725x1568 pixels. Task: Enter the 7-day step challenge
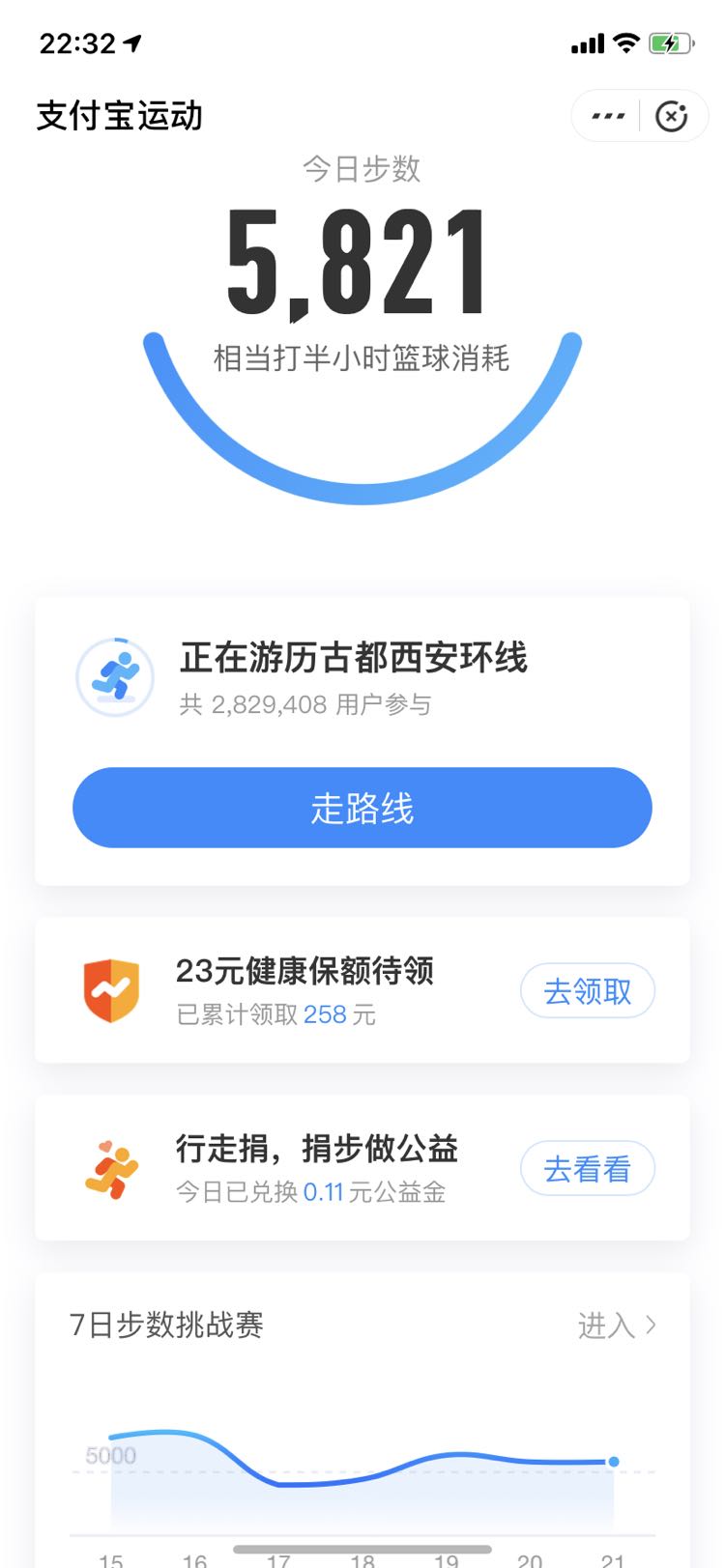point(617,1326)
